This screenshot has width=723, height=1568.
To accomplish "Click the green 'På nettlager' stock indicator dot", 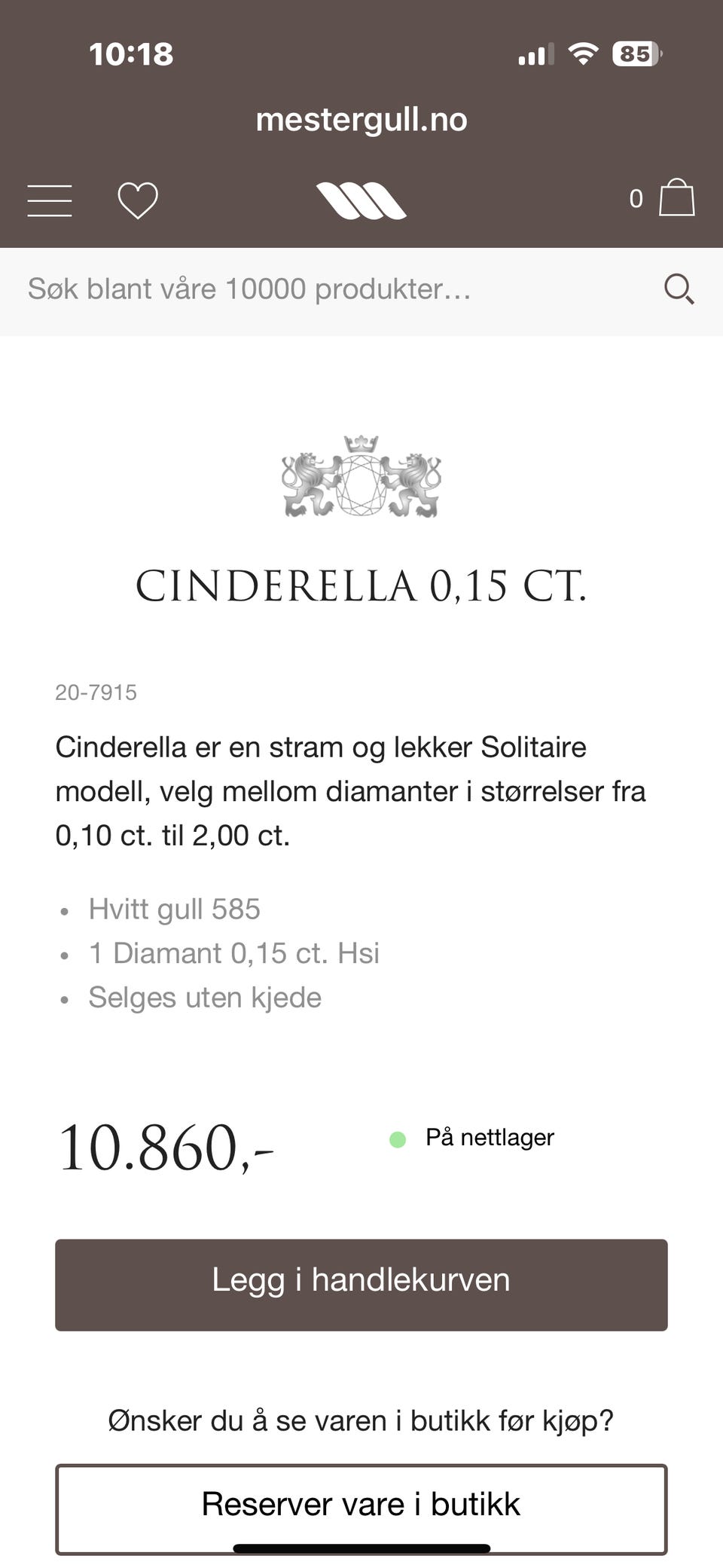I will pyautogui.click(x=397, y=1139).
